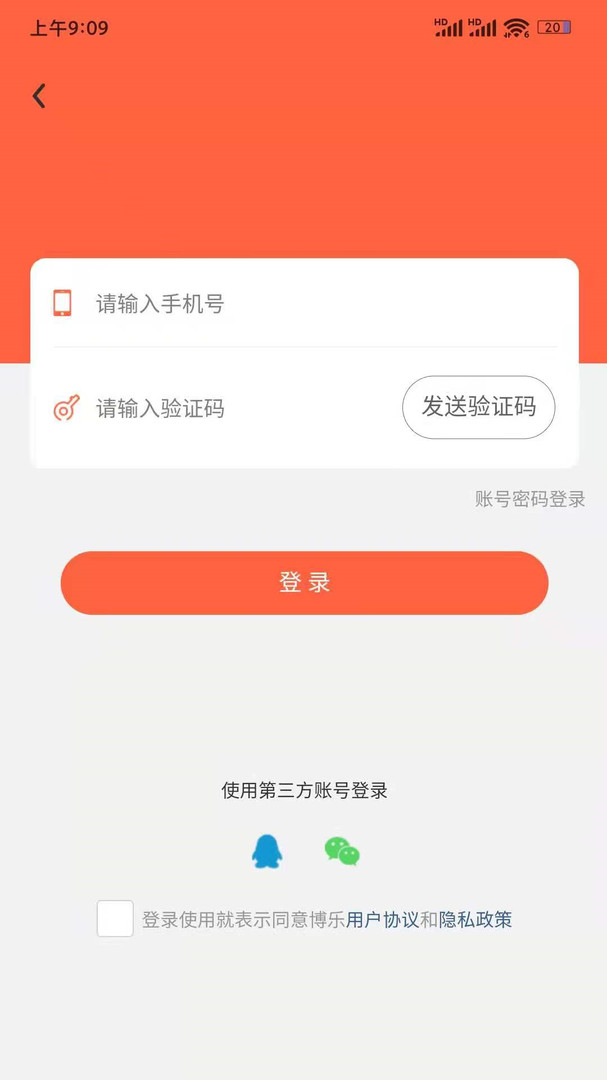Screen dimensions: 607x1080
Task: Open the 隐私政策 privacy policy link
Action: click(x=475, y=920)
